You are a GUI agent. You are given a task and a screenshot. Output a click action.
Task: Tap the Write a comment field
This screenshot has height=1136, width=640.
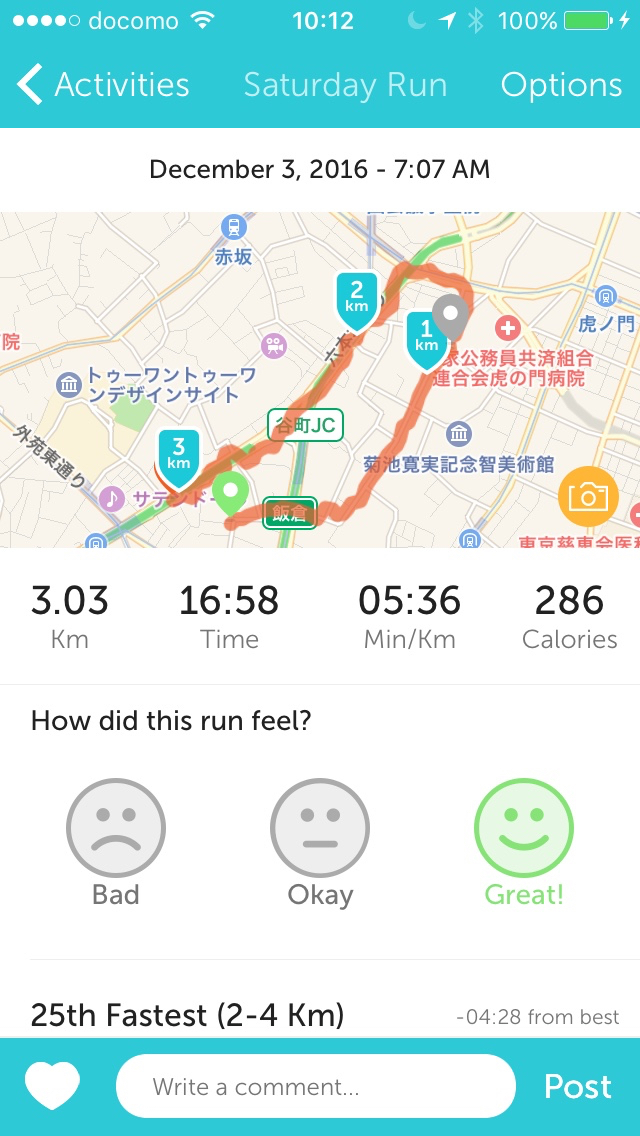pyautogui.click(x=315, y=1086)
